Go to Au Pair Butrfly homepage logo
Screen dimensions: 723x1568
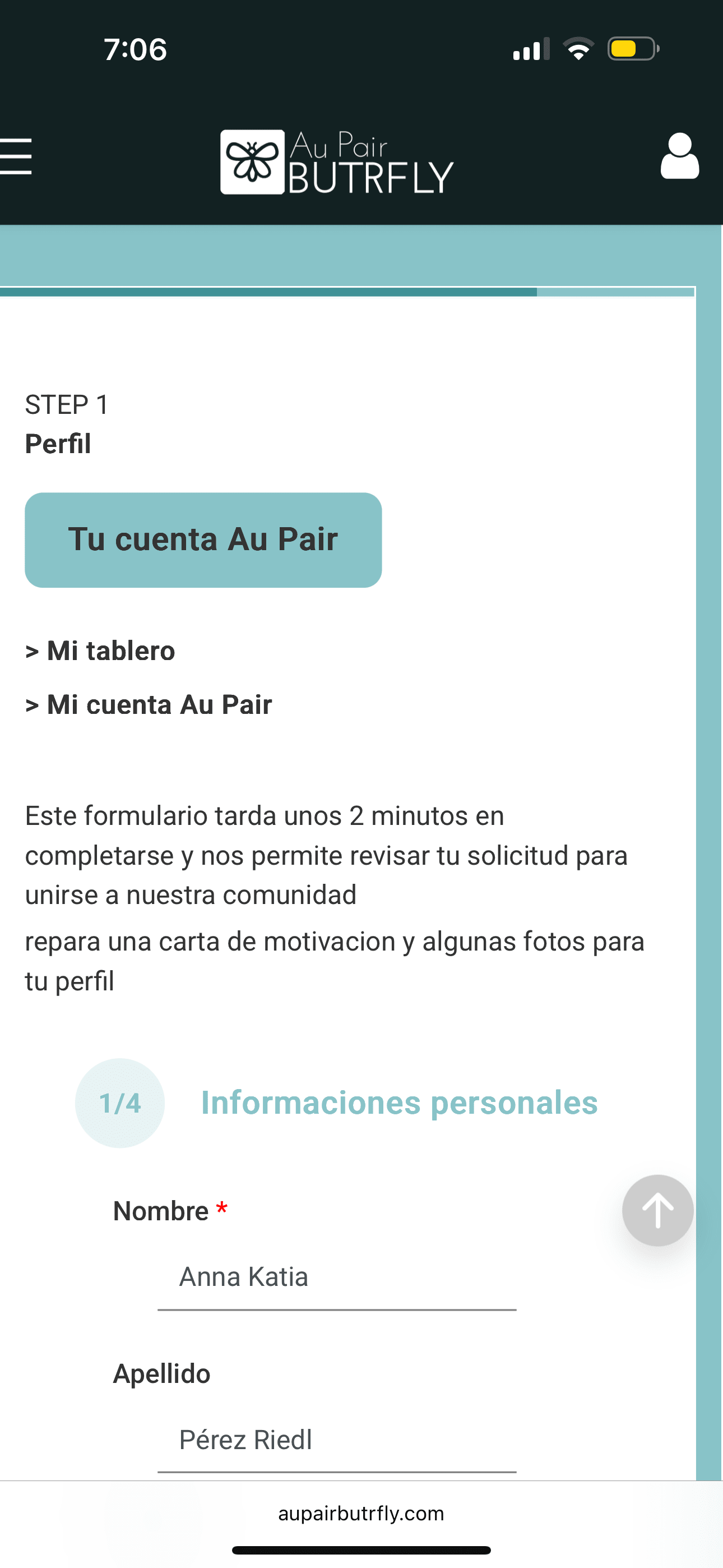[336, 162]
